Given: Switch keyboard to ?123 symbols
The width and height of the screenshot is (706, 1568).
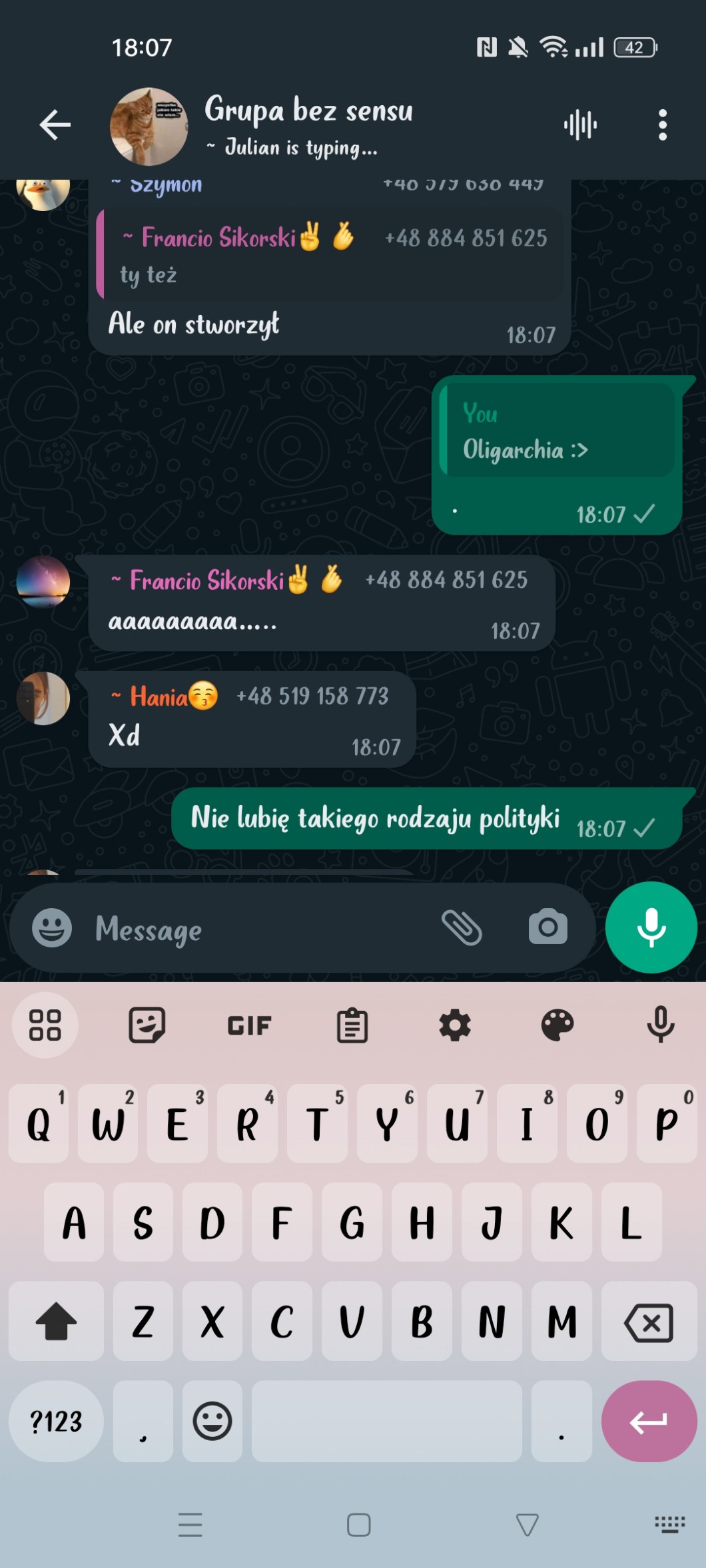Looking at the screenshot, I should (x=56, y=1421).
